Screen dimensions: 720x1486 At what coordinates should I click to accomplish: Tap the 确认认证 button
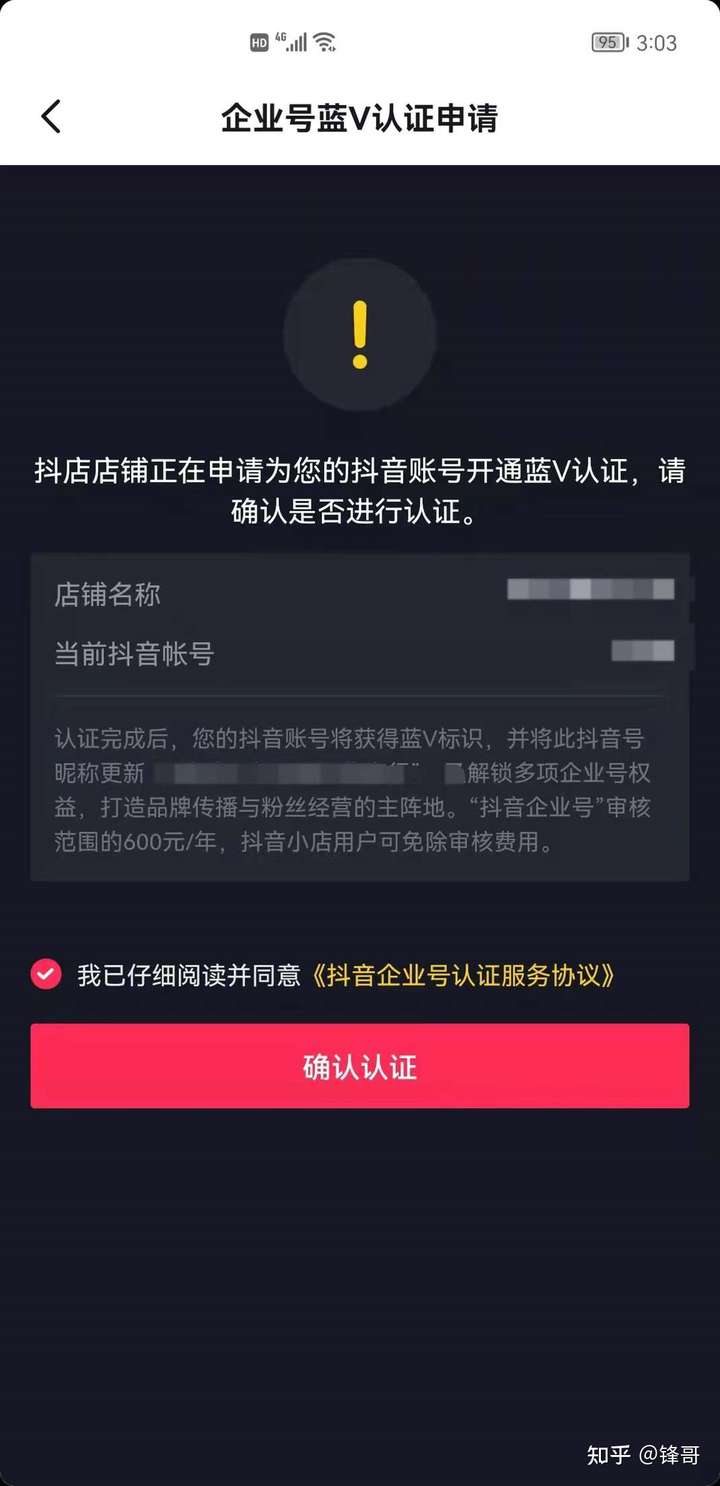[x=360, y=1066]
